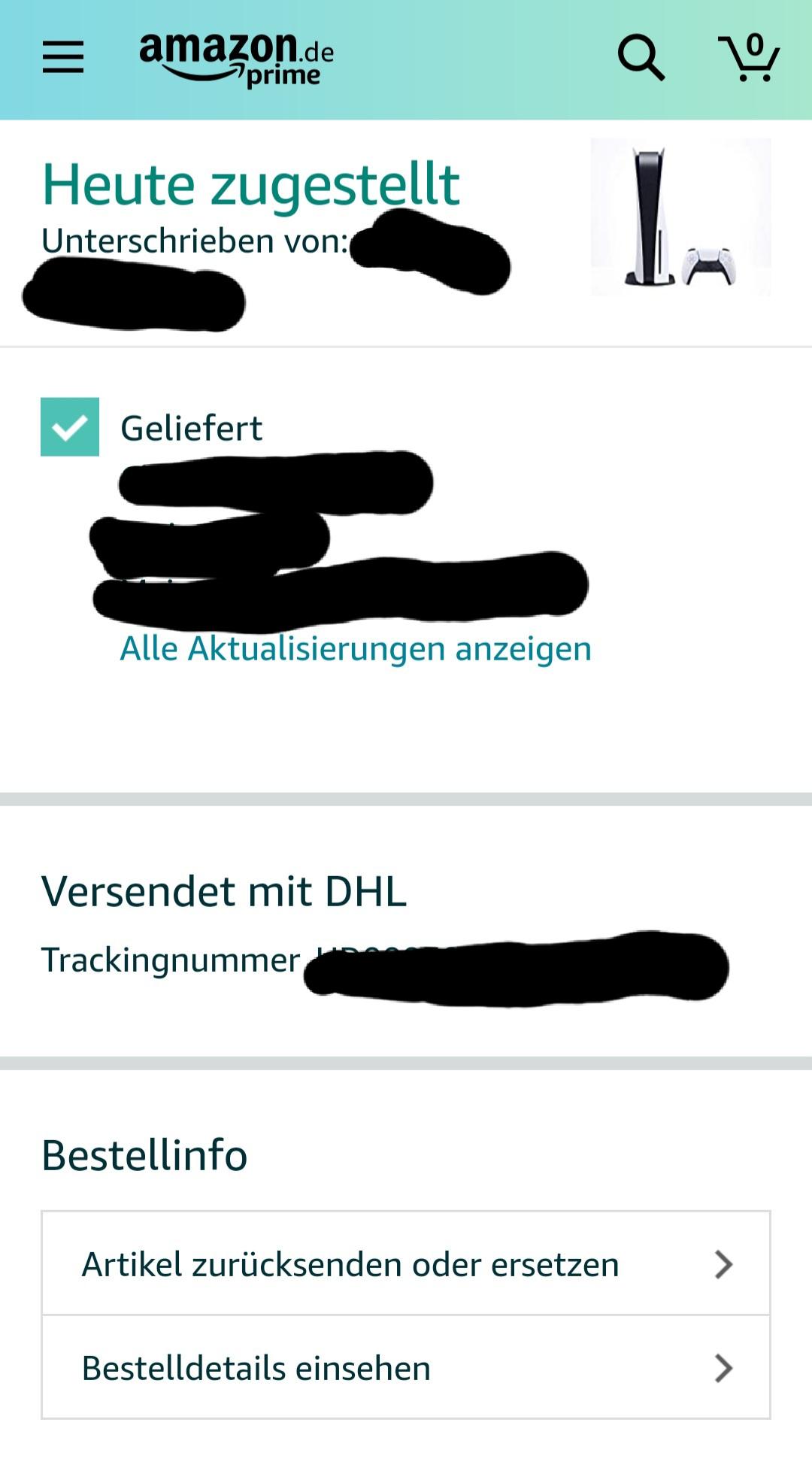Open the hamburger menu

(x=62, y=57)
